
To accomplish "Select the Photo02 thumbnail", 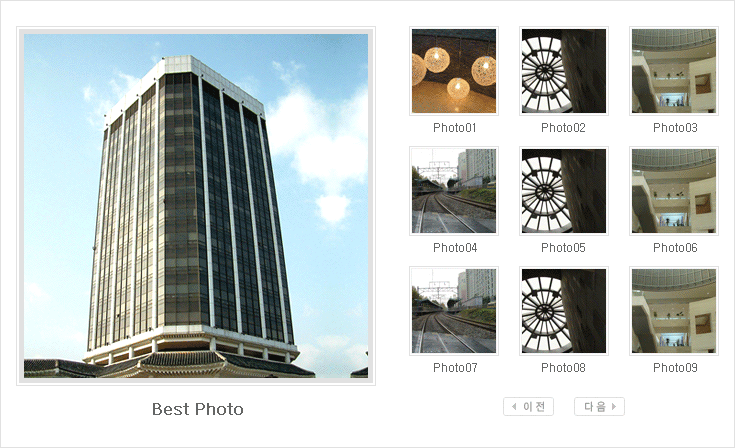I will click(x=563, y=71).
